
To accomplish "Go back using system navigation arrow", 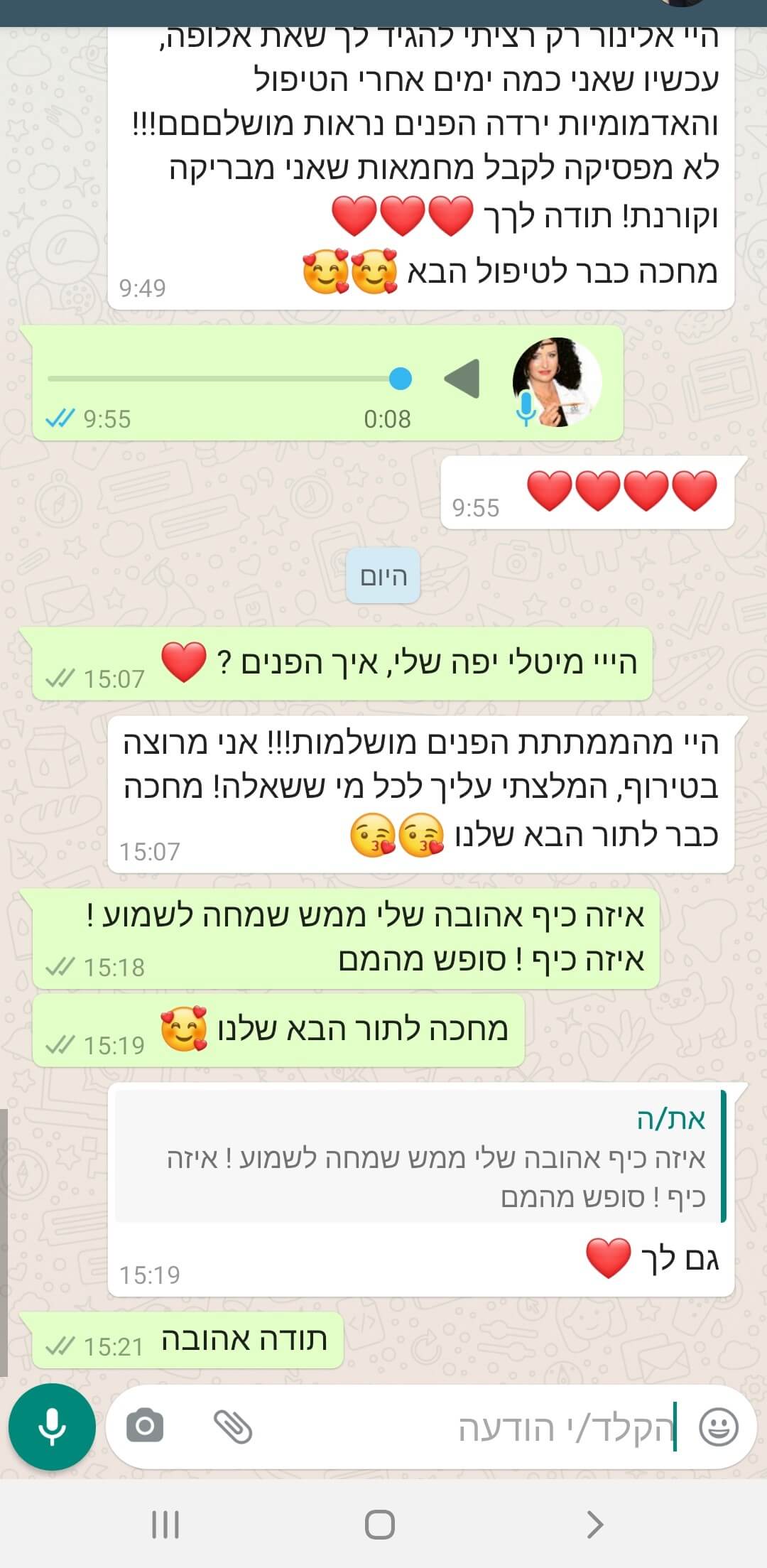I will click(x=594, y=1525).
